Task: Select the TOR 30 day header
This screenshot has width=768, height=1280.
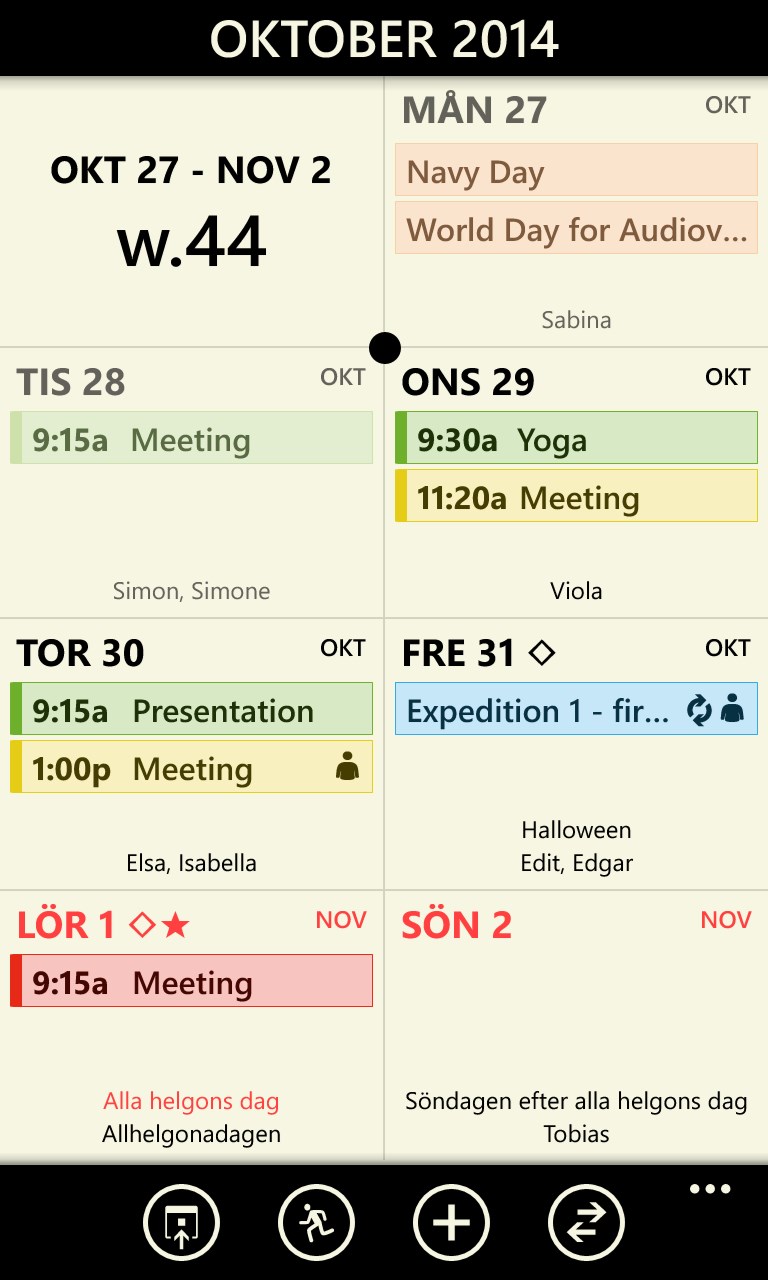Action: [x=79, y=652]
